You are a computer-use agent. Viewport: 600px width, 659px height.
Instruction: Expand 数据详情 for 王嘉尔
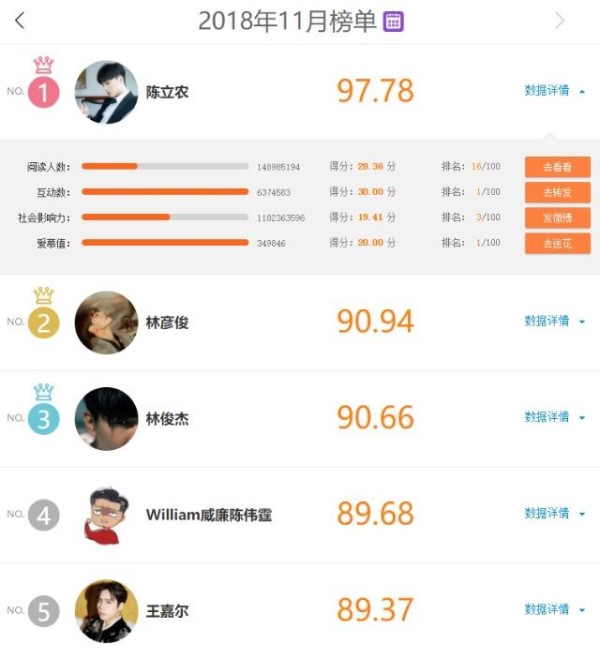coord(554,609)
